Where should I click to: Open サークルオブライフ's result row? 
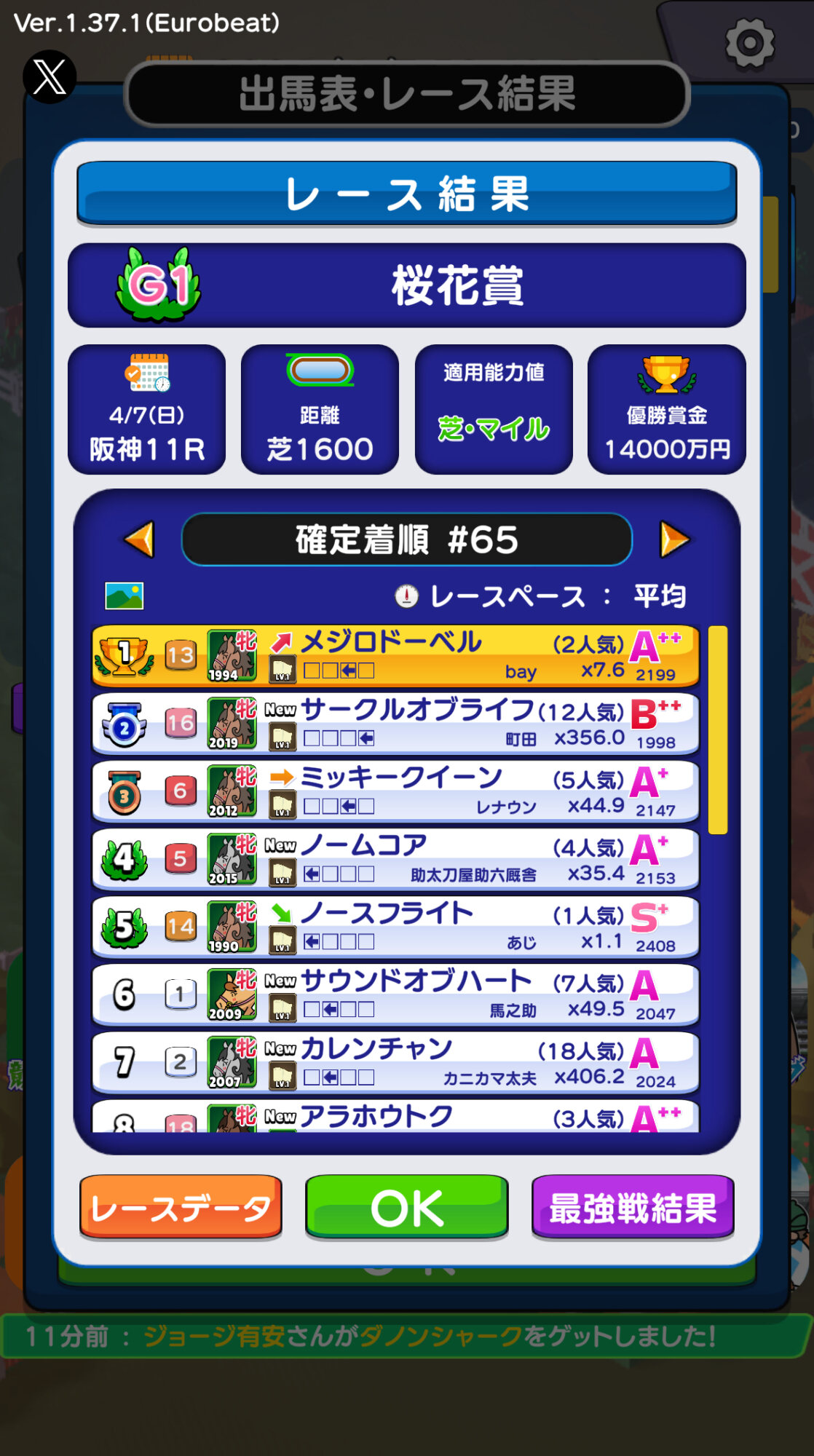coord(395,724)
